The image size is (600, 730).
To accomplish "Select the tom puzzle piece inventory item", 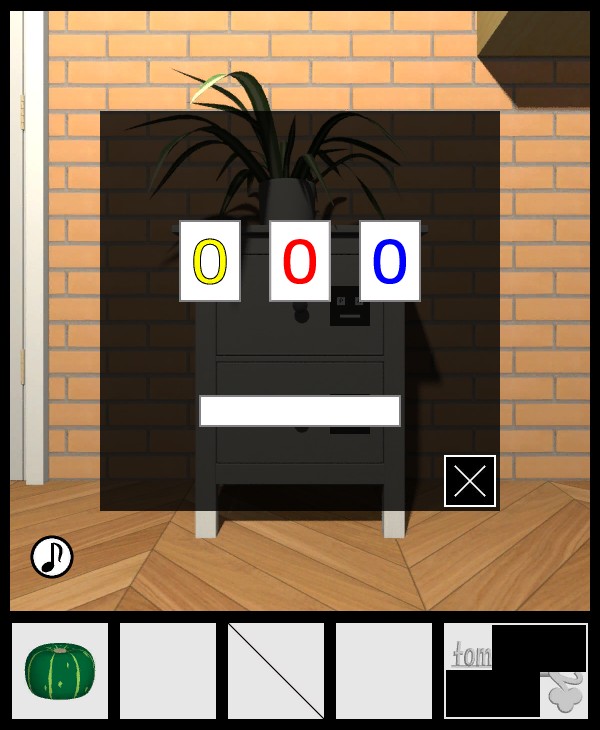I will 516,671.
